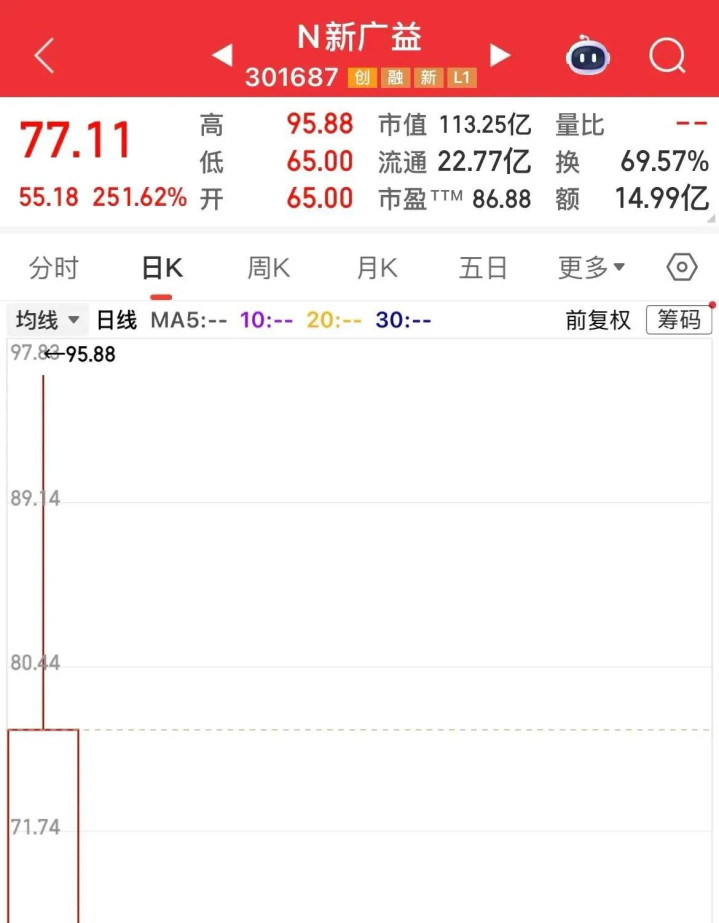Open the 均线 indicator dropdown
This screenshot has width=719, height=923.
pyautogui.click(x=48, y=320)
